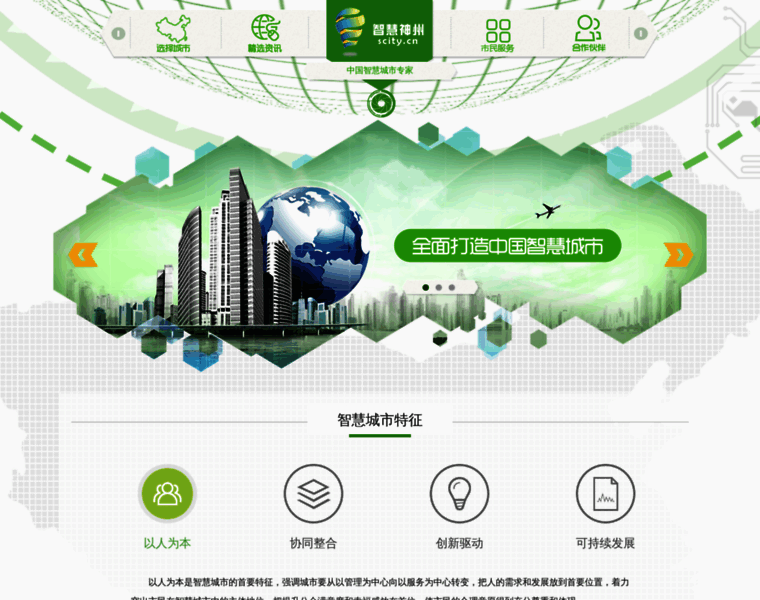Jump to the third banner slide dot

tap(452, 287)
